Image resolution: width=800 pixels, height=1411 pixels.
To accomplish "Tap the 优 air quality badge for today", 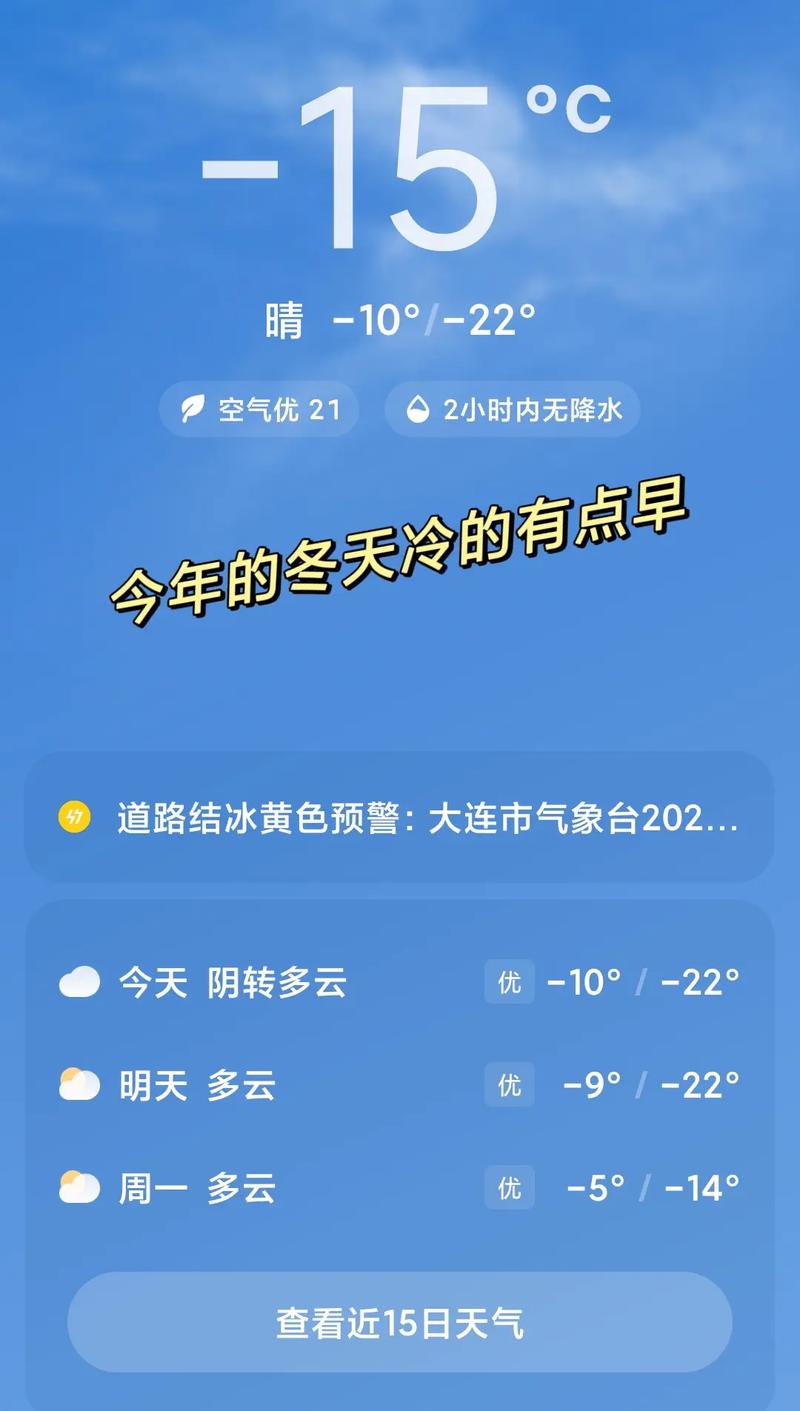I will pos(508,983).
